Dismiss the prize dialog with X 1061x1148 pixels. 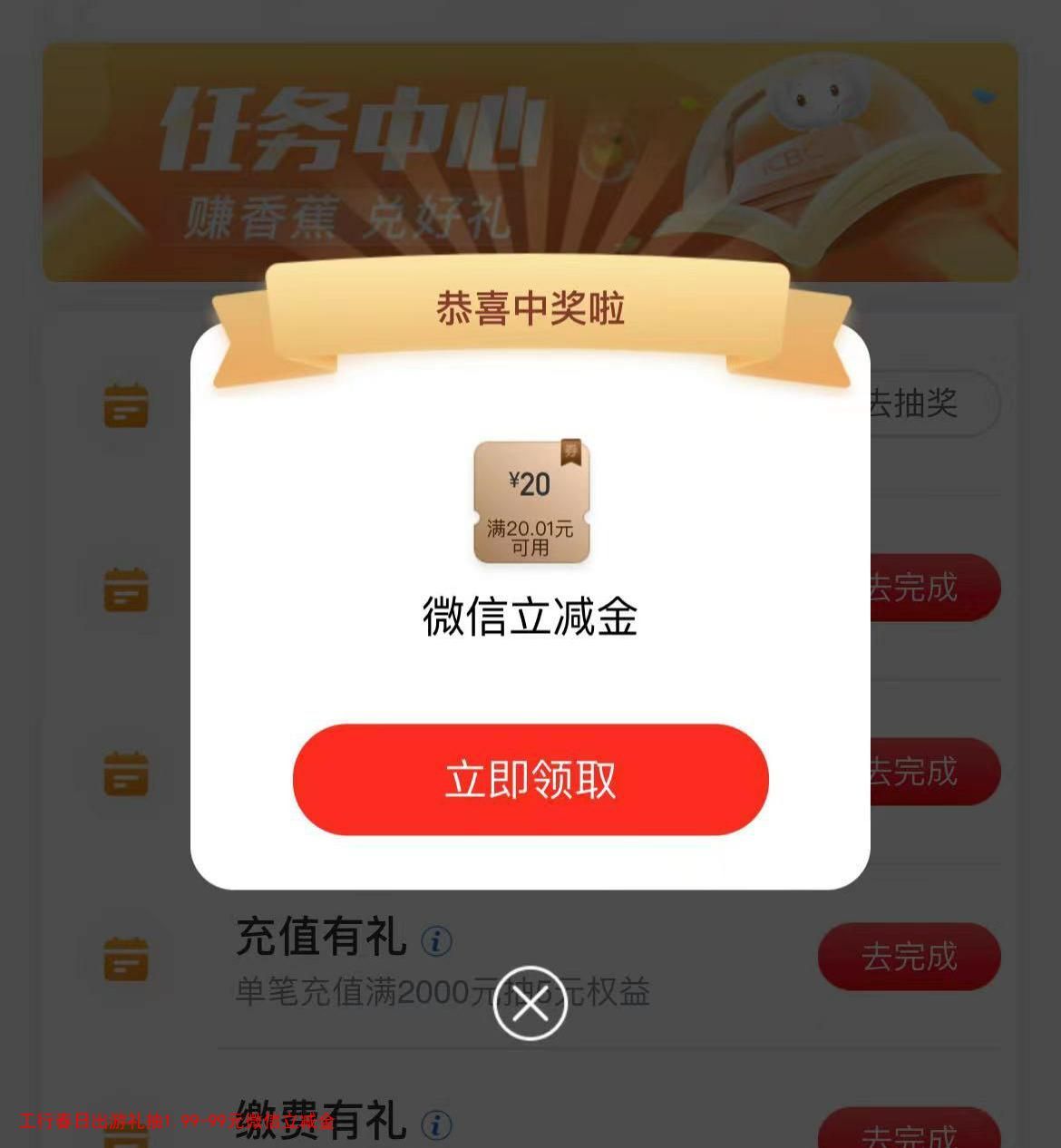pos(530,1003)
